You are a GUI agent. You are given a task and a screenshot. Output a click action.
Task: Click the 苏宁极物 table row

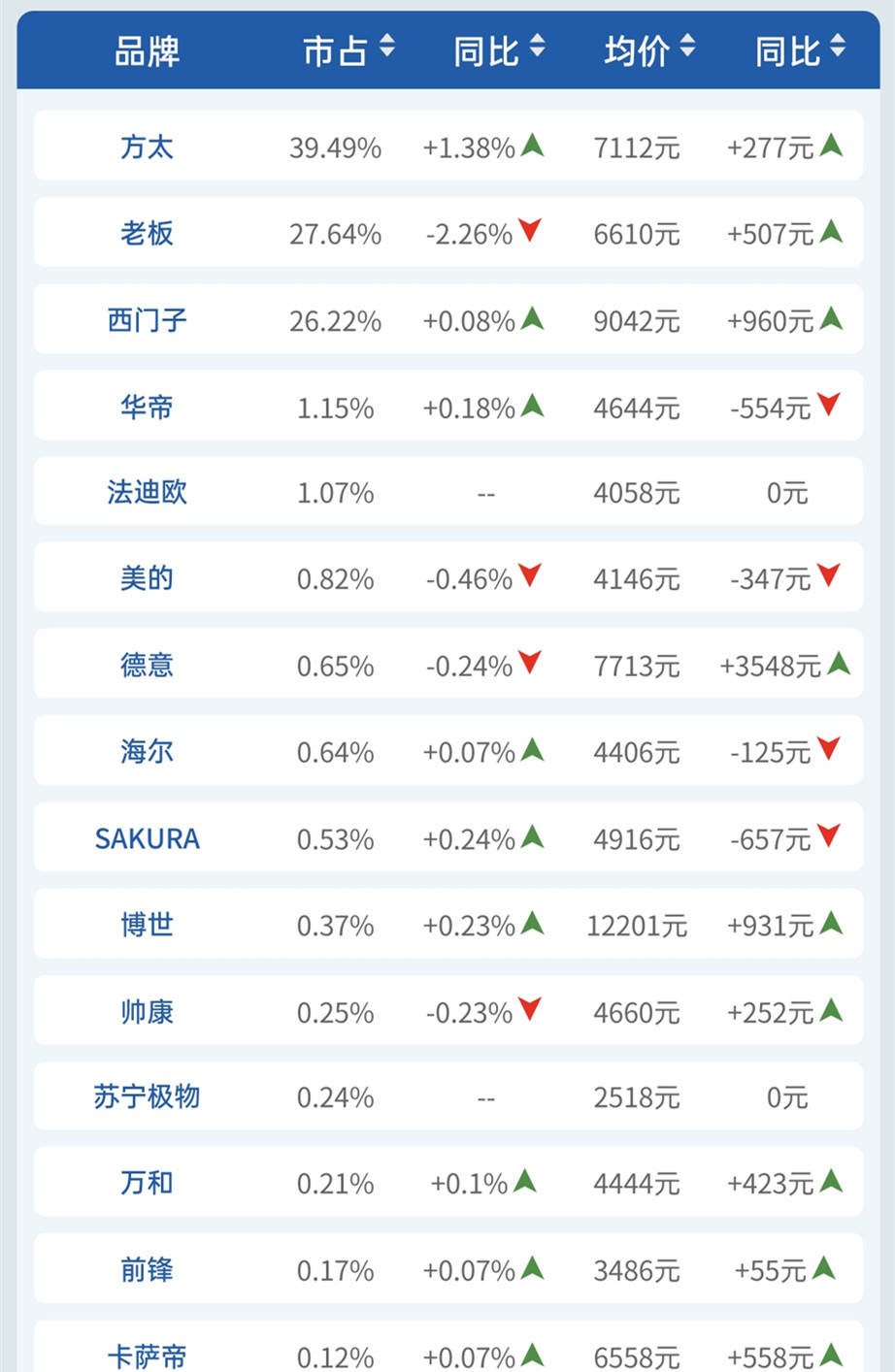click(447, 1095)
